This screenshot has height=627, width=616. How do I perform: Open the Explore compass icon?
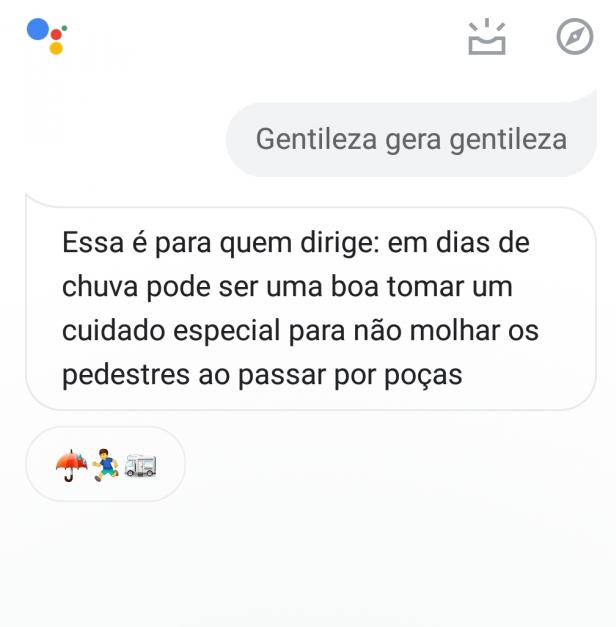point(574,37)
